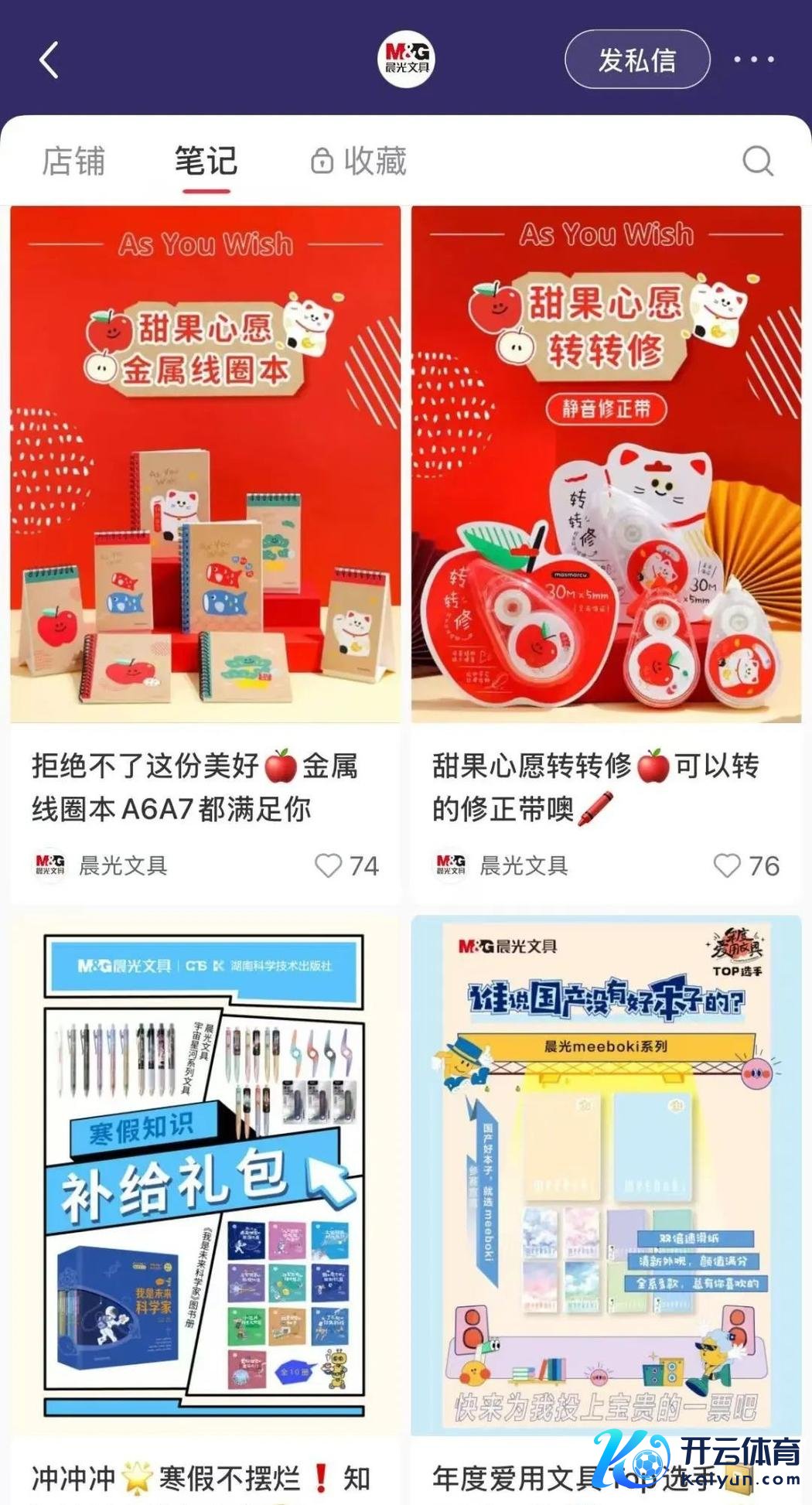Image resolution: width=812 pixels, height=1505 pixels.
Task: Open the 晨光meeboki系列 notebook note
Action: 606,1176
